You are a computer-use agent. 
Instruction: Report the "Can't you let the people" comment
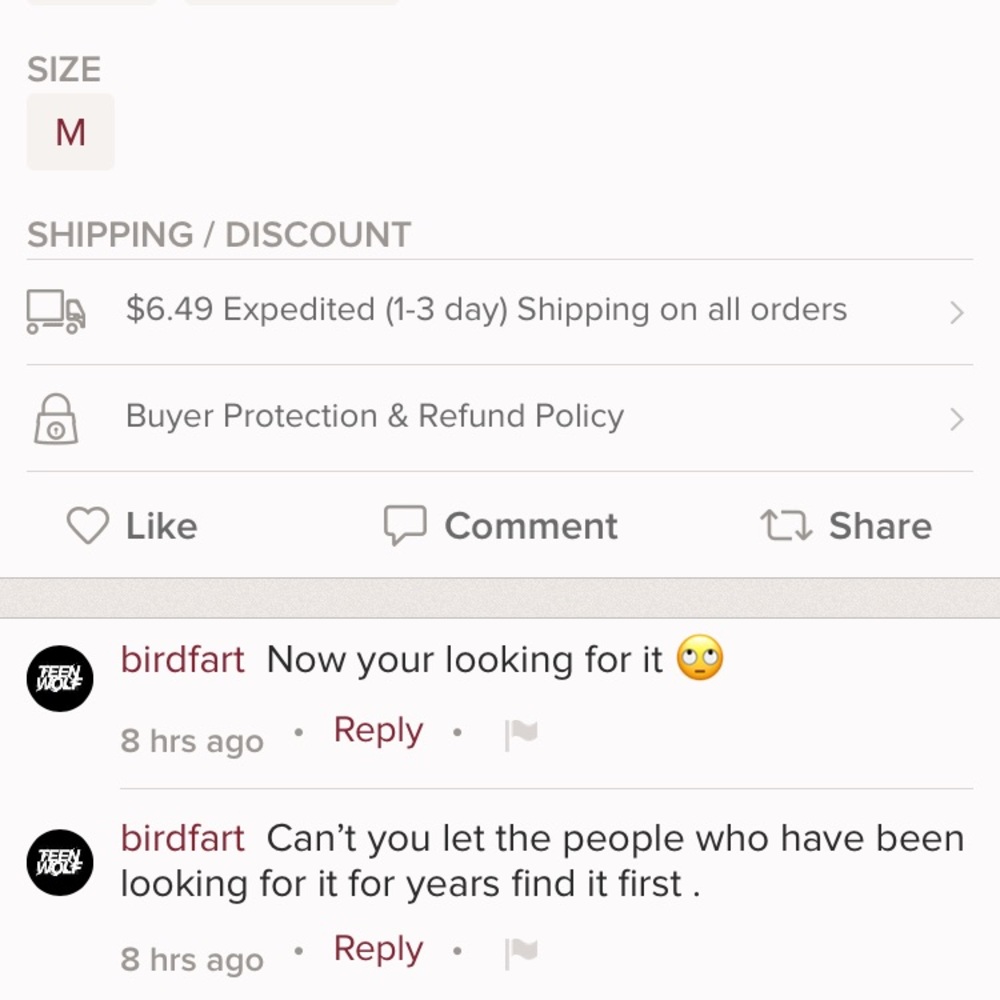pos(521,953)
